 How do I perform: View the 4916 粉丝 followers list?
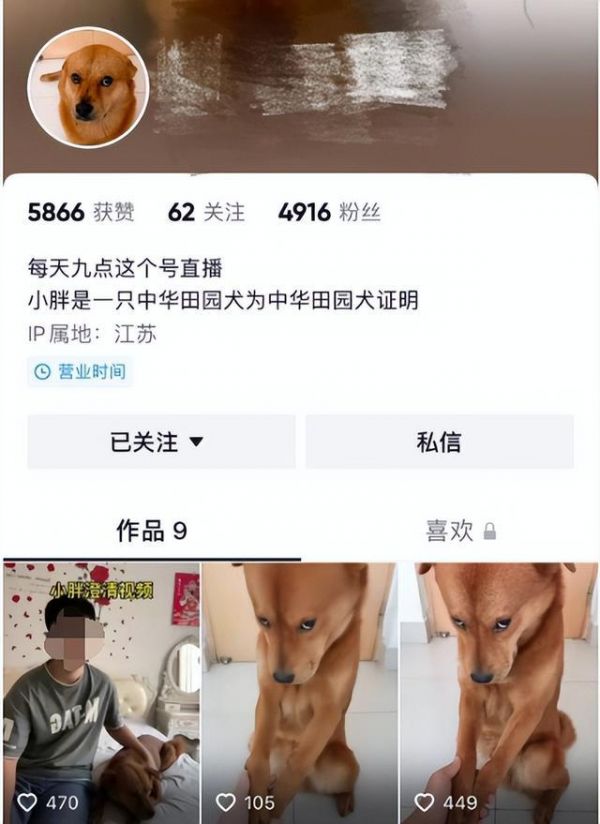[329, 212]
